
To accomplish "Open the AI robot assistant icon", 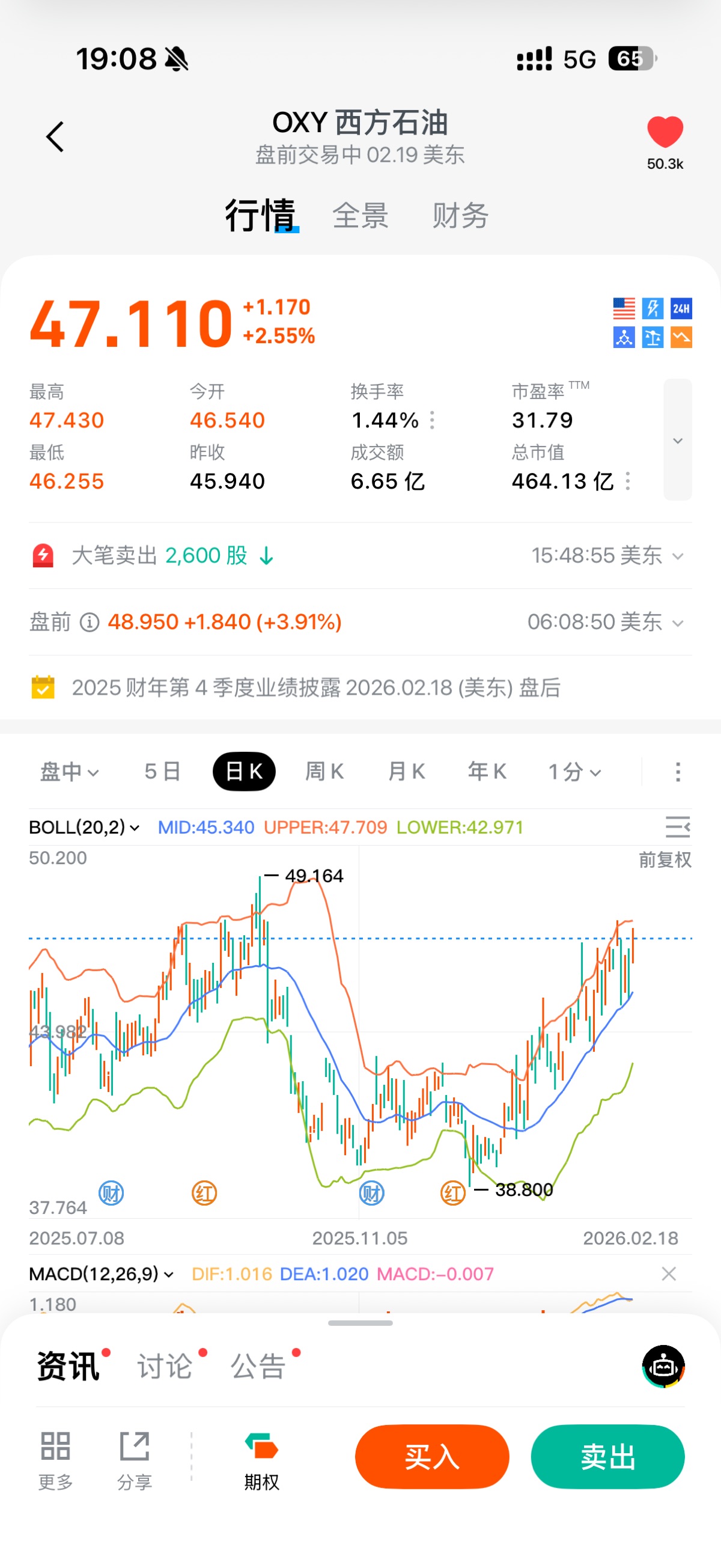I will (x=663, y=1367).
